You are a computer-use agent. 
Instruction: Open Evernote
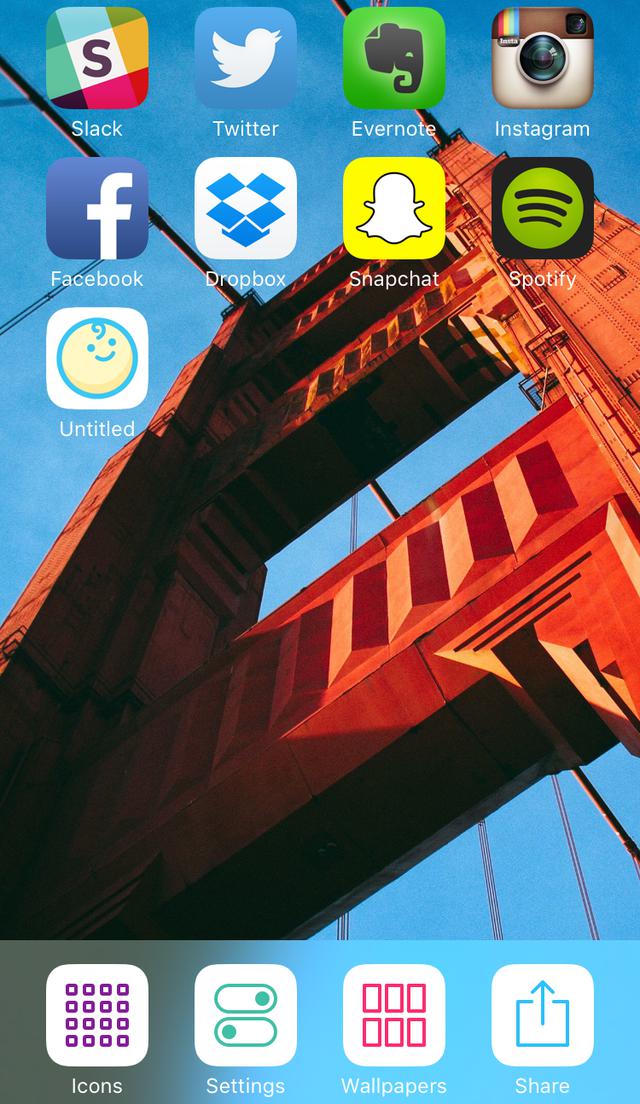tap(394, 58)
